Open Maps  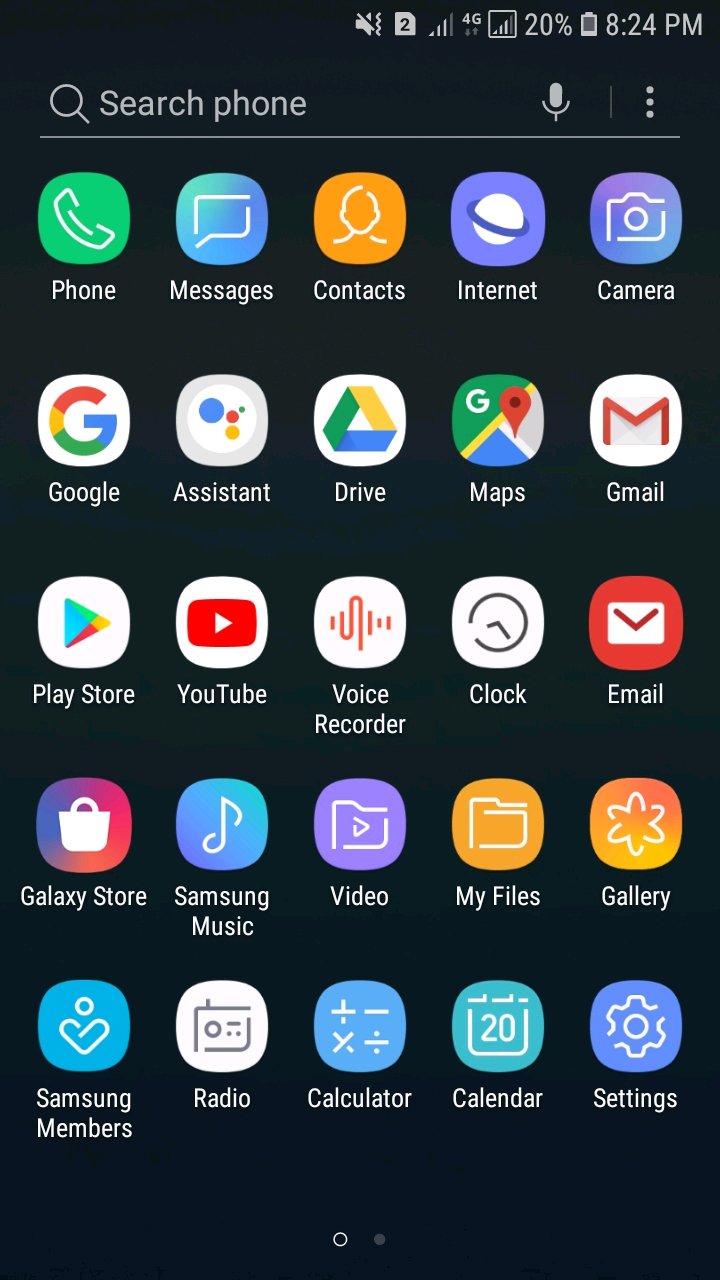tap(498, 422)
